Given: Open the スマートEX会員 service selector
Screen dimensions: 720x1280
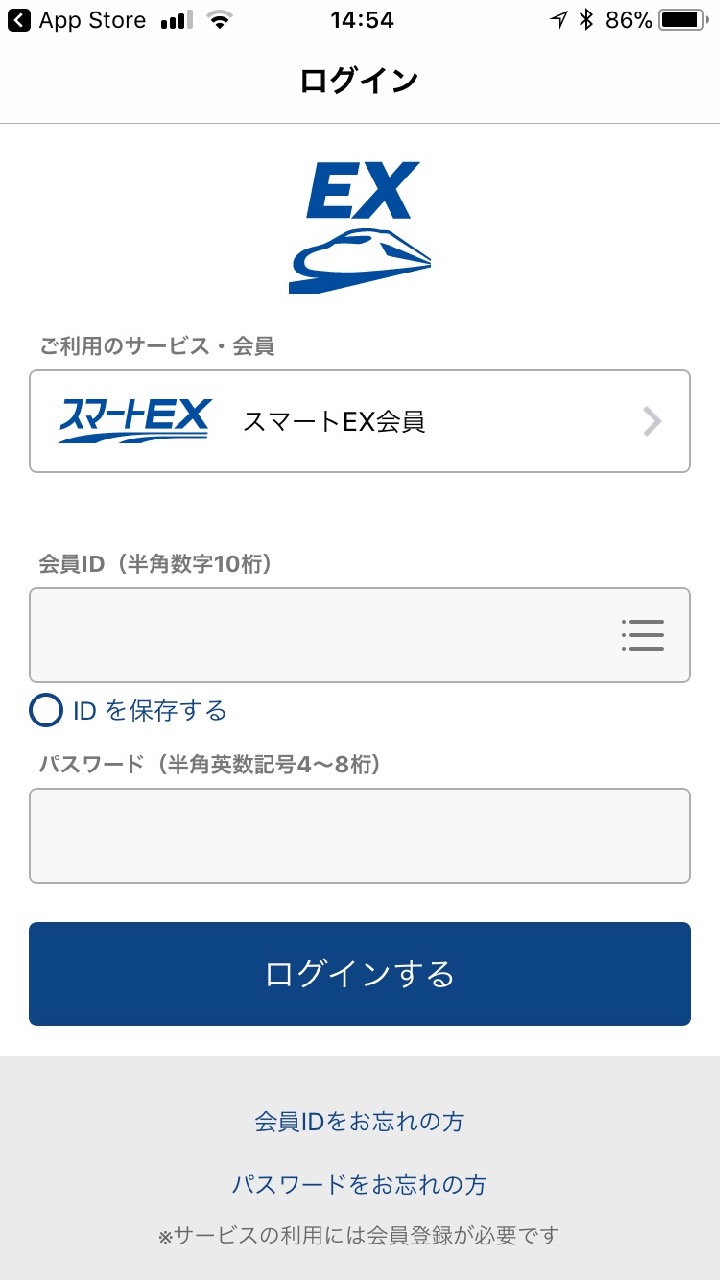Looking at the screenshot, I should click(360, 421).
